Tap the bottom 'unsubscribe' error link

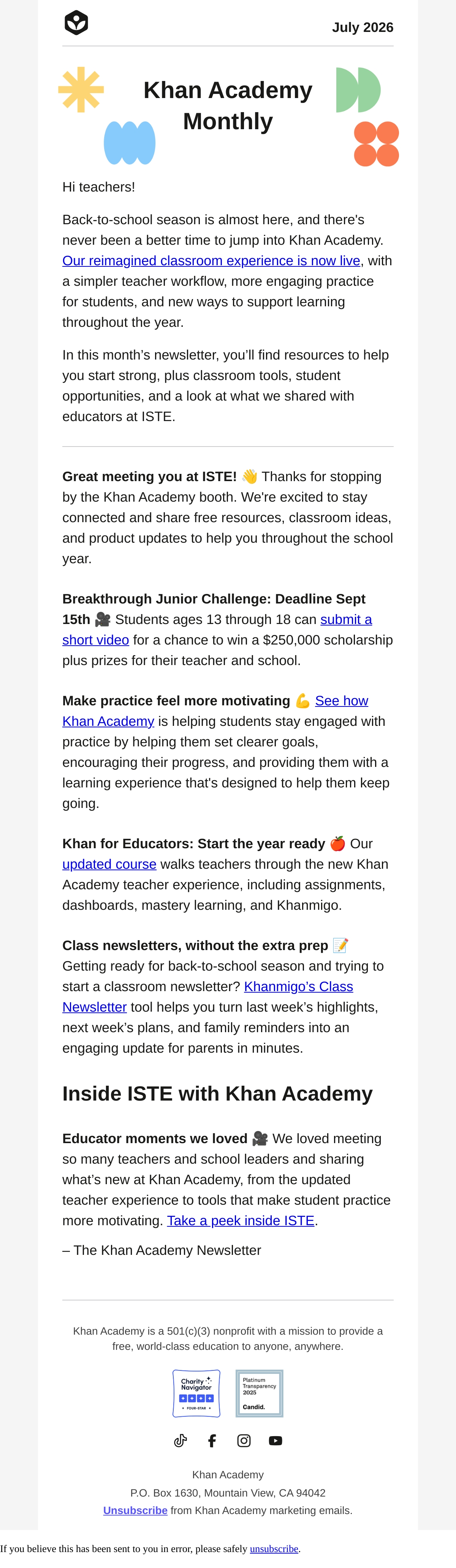pyautogui.click(x=274, y=1549)
